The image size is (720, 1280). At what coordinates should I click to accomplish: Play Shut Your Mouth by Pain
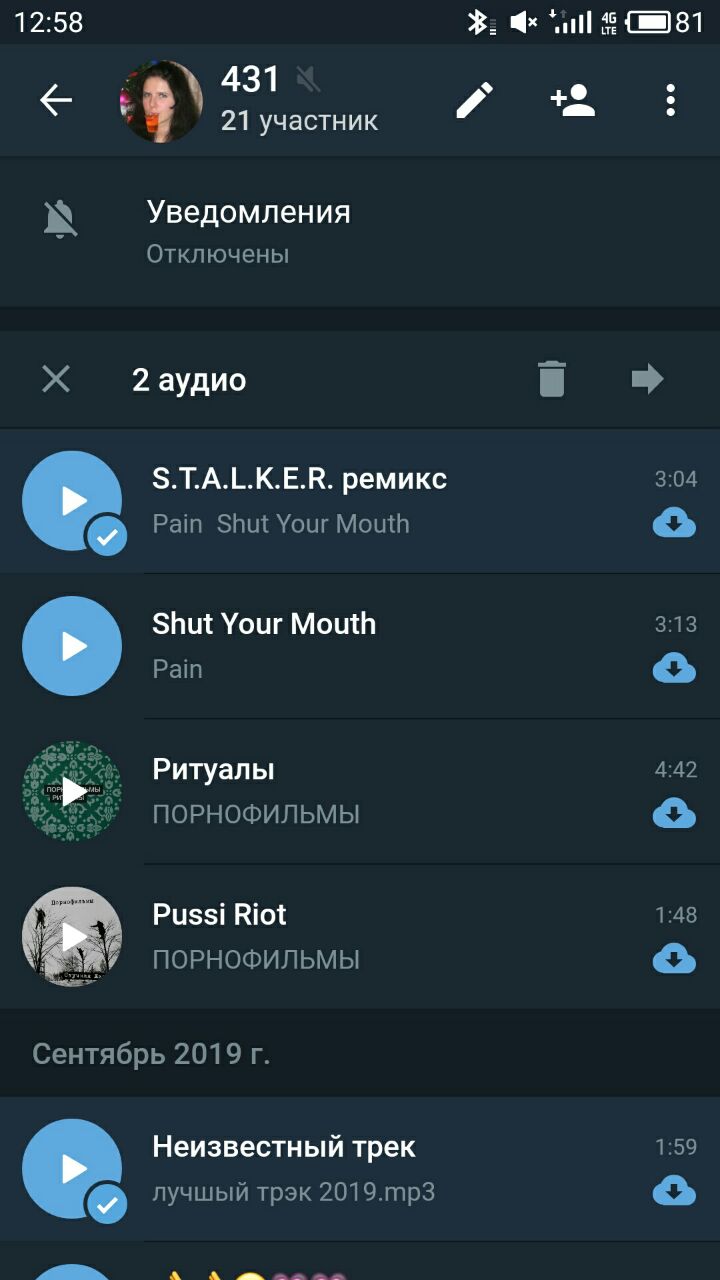(x=72, y=646)
